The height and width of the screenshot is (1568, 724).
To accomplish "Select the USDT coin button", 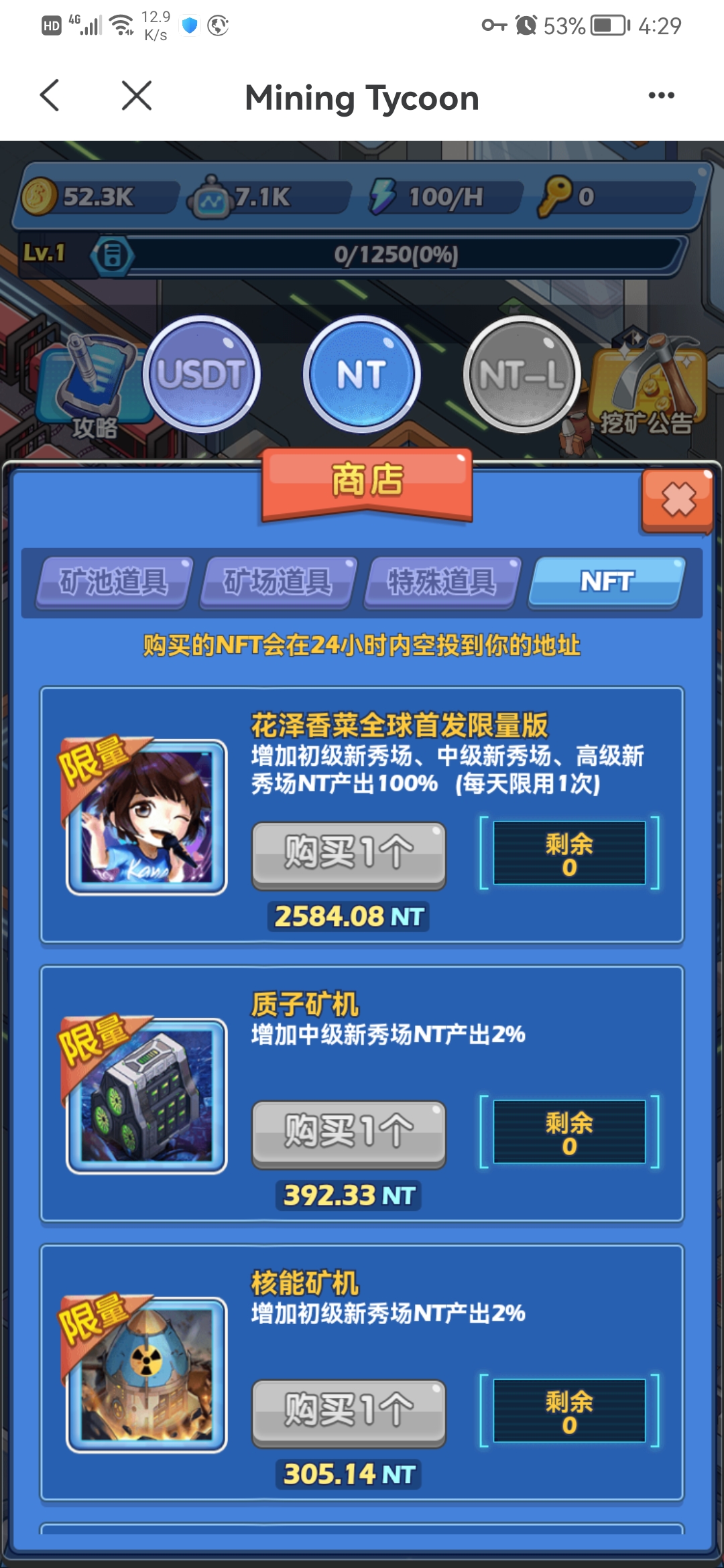I will (x=201, y=374).
